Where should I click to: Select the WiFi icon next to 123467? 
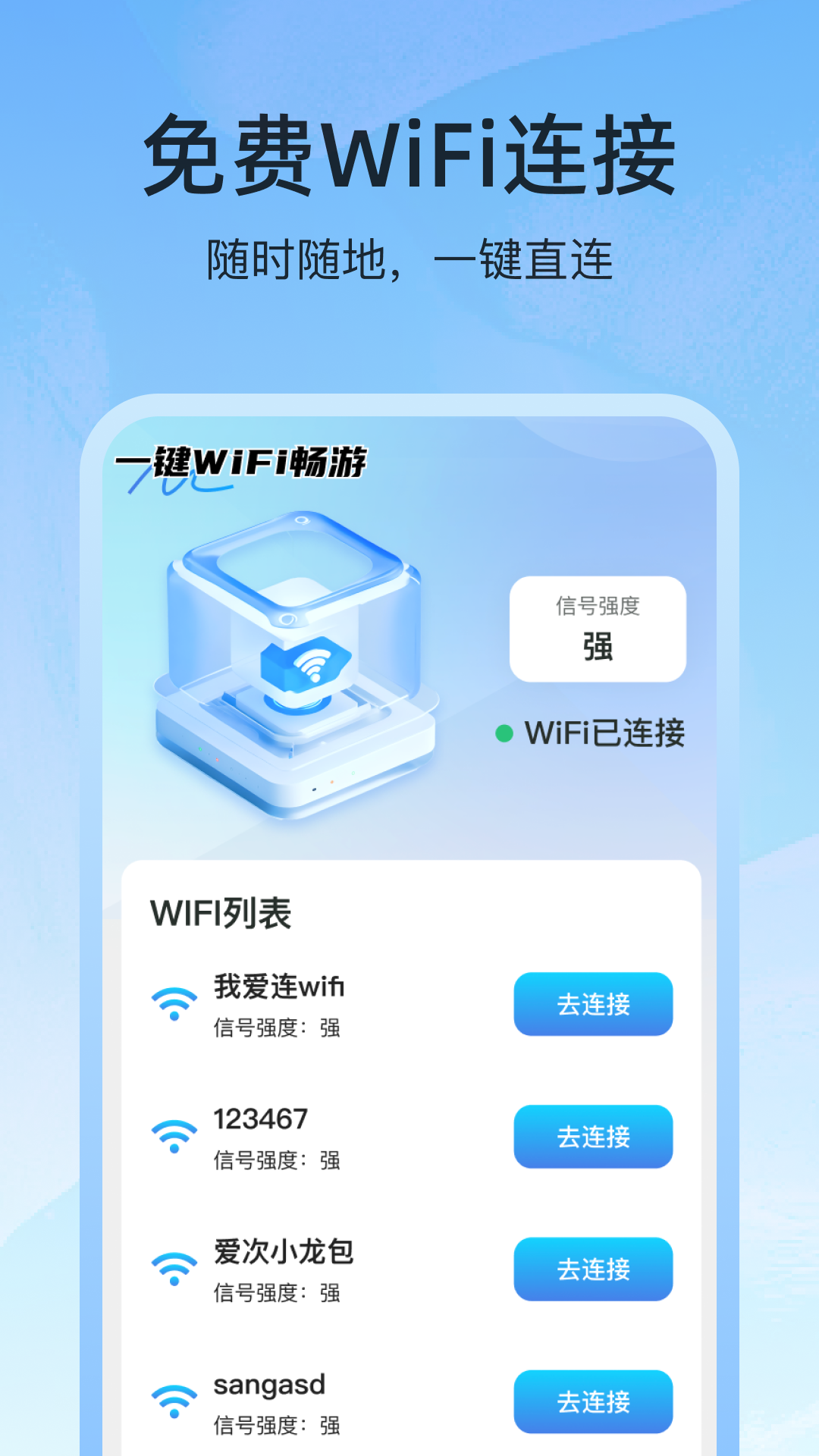point(173,1137)
